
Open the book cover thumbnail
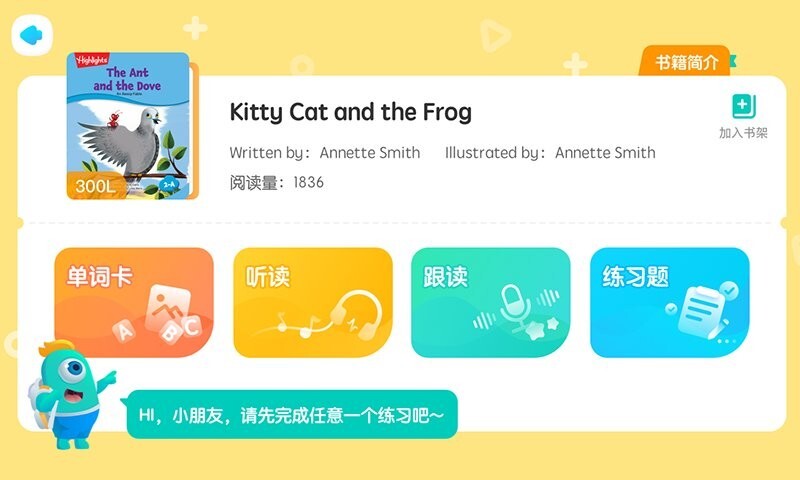[128, 125]
